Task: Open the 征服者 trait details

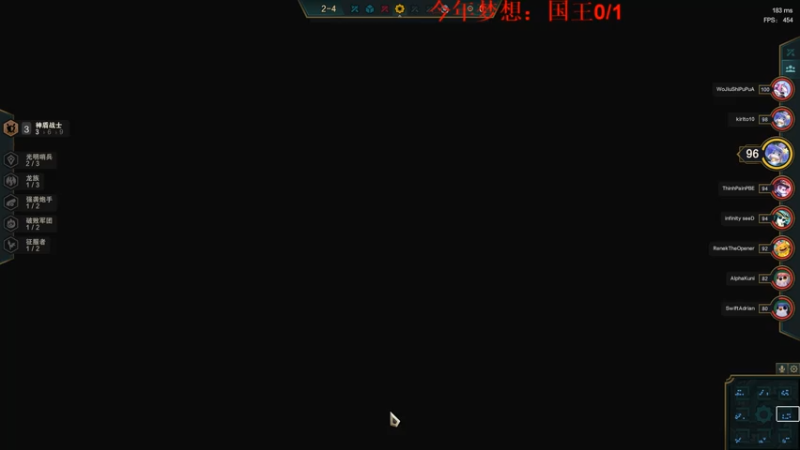Action: pos(11,244)
